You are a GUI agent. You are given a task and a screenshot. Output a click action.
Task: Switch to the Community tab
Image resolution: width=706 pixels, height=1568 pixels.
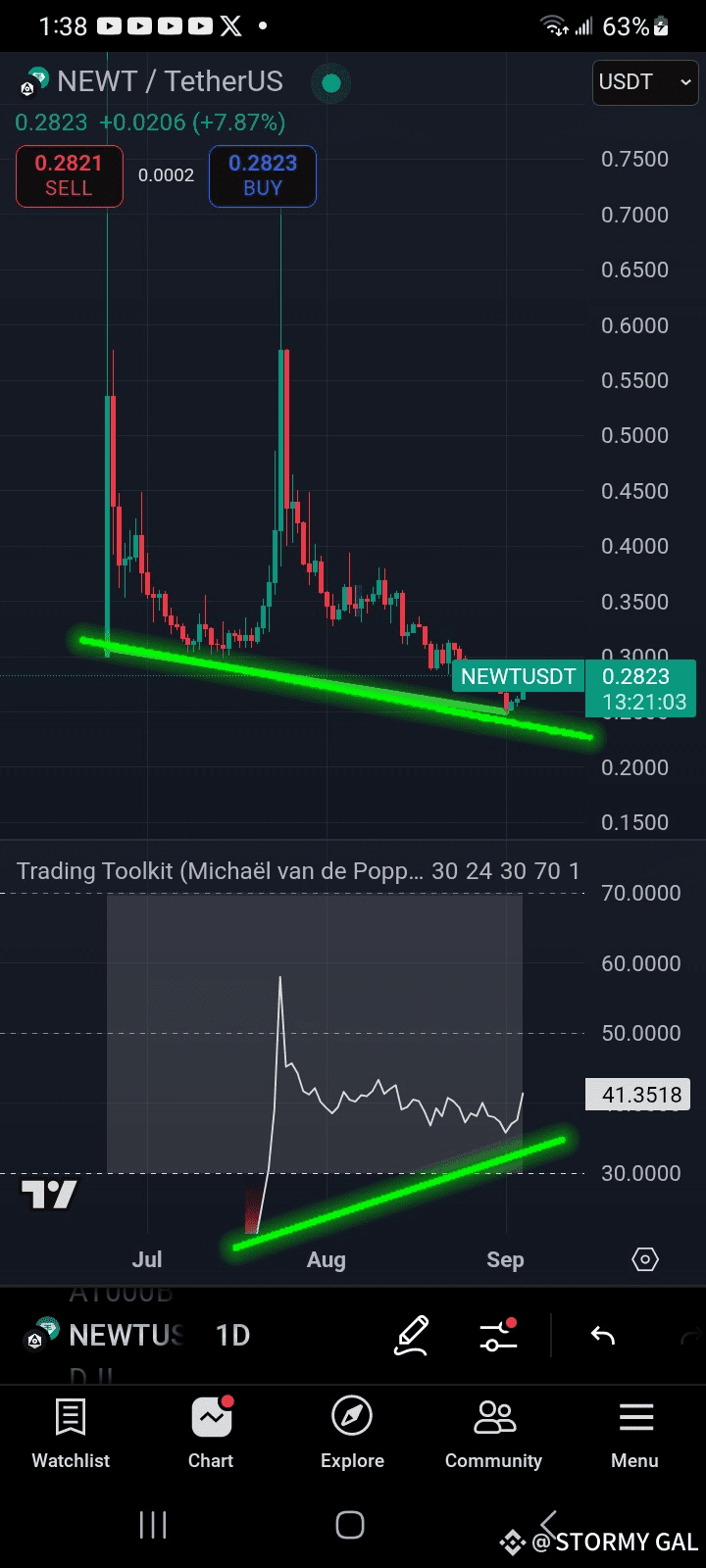point(493,1434)
